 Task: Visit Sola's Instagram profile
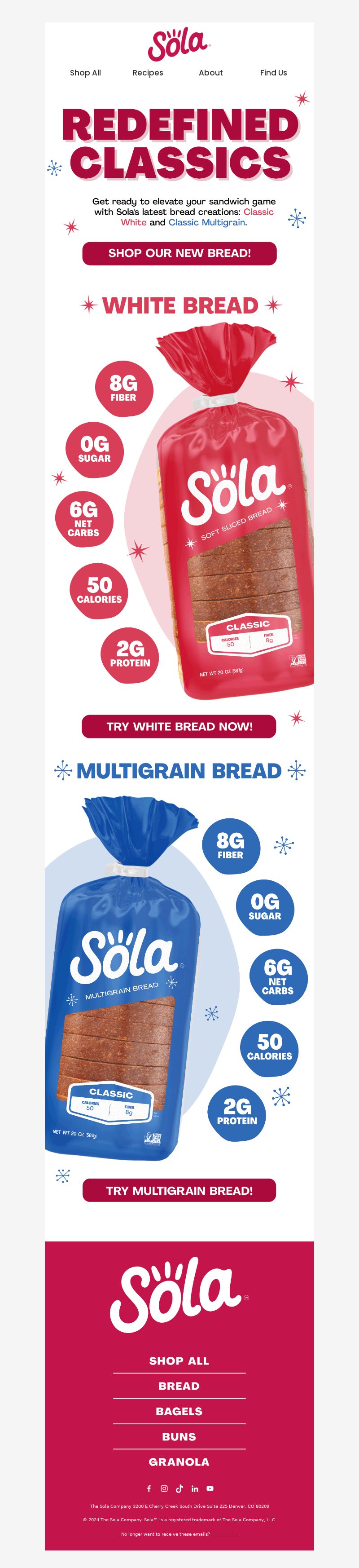[x=164, y=1488]
